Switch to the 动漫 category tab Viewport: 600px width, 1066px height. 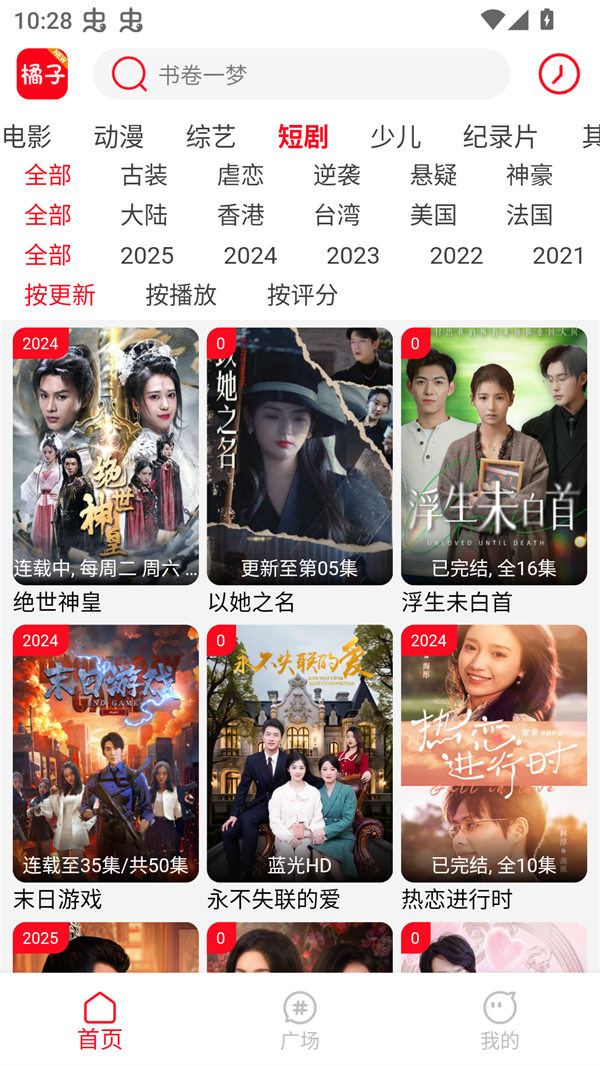pyautogui.click(x=119, y=136)
